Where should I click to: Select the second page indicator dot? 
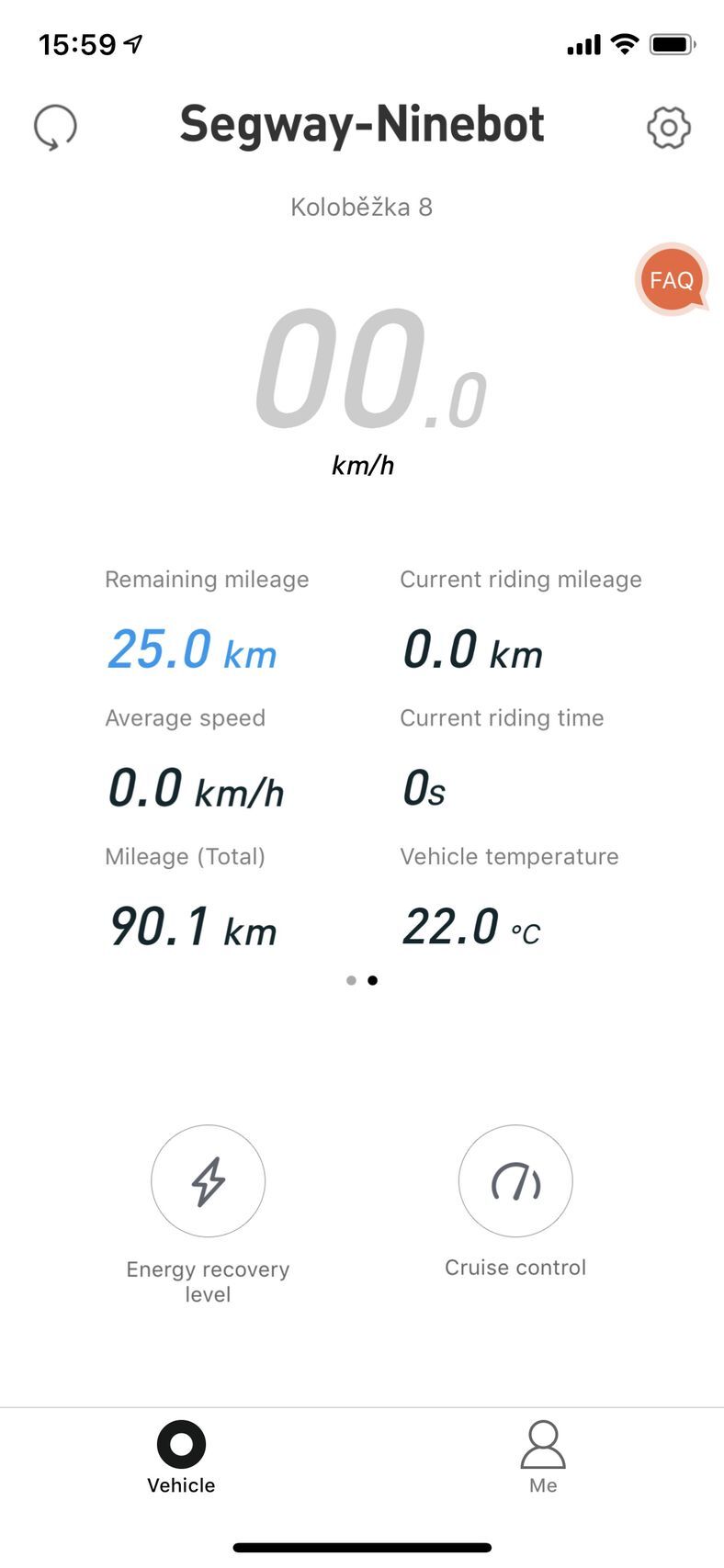(373, 980)
